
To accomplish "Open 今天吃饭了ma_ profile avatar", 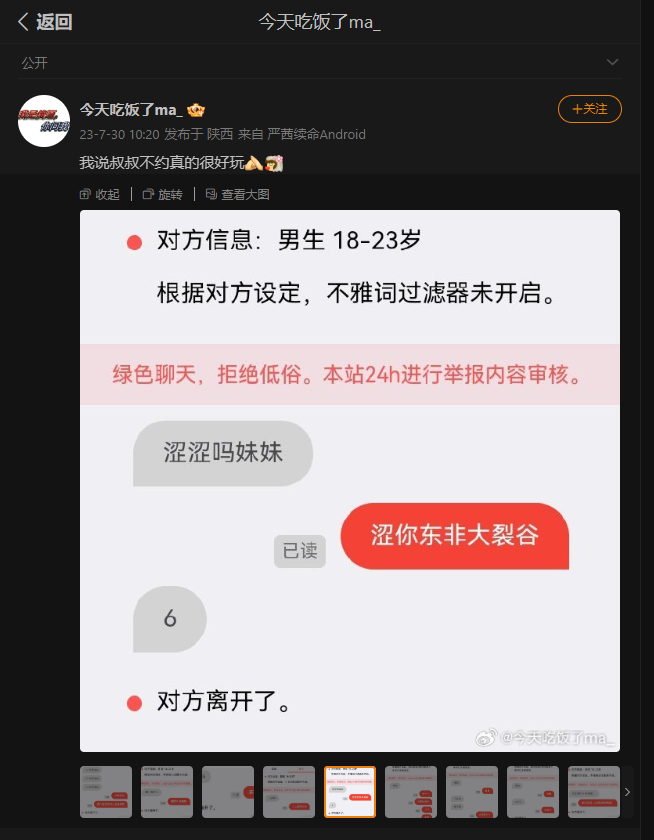I will 43,122.
